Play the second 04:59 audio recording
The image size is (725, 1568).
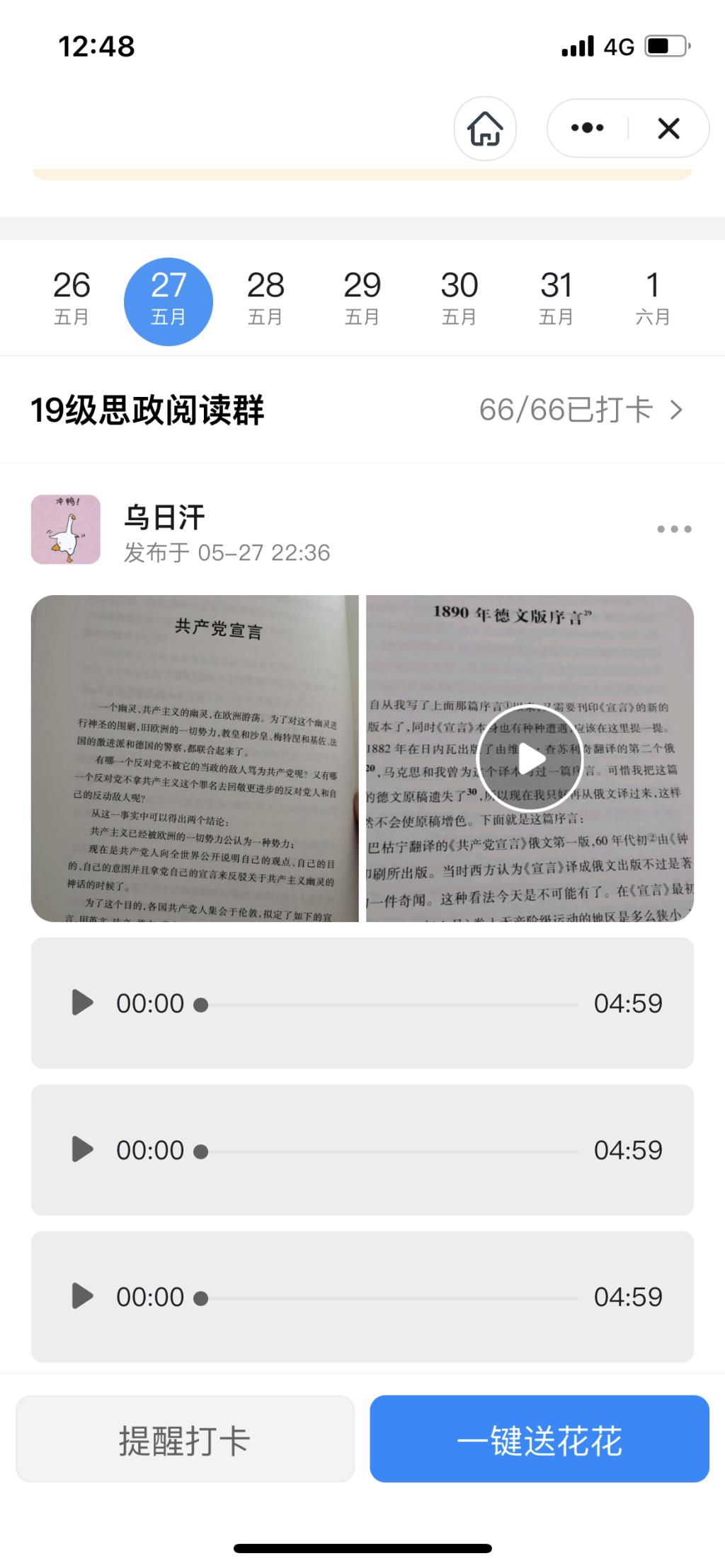pyautogui.click(x=83, y=1150)
